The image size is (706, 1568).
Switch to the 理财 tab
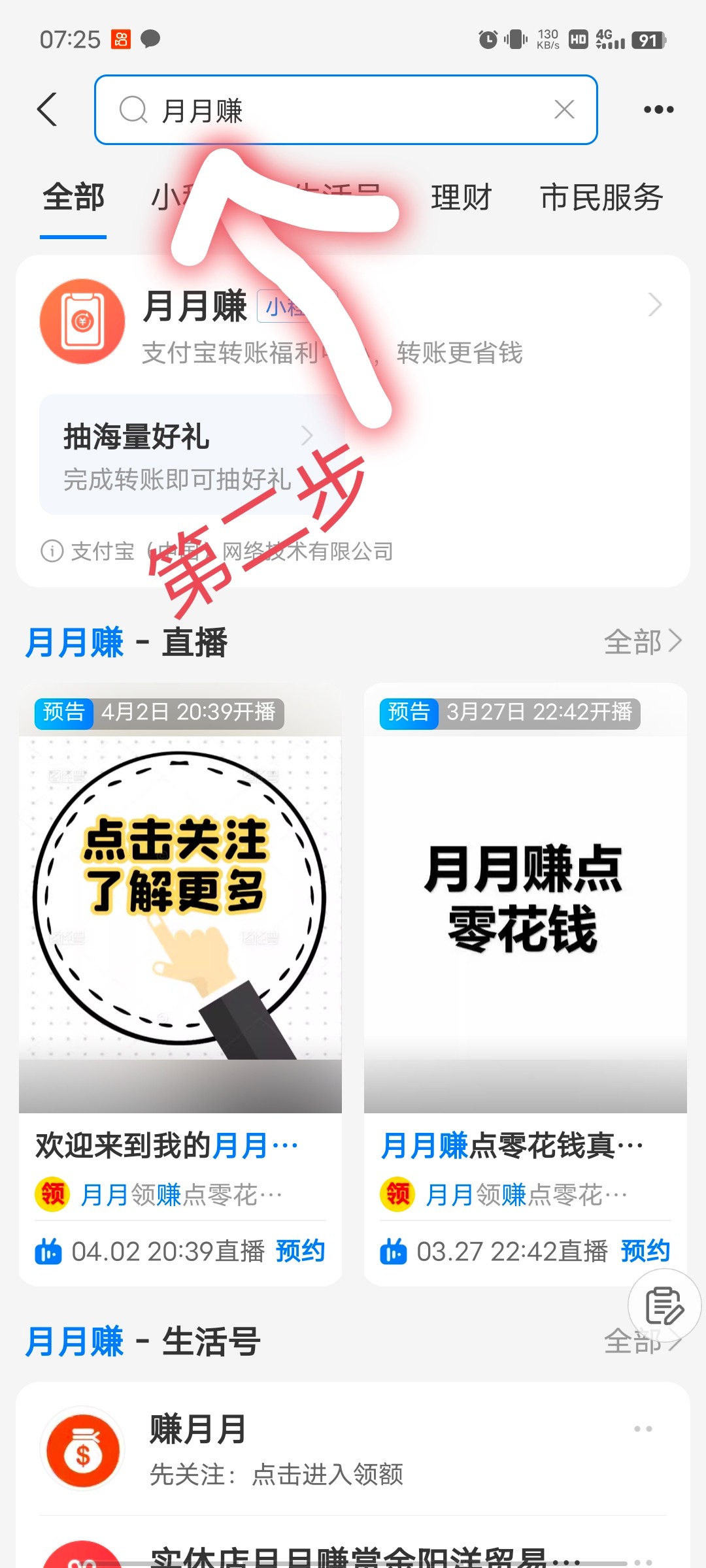point(461,197)
